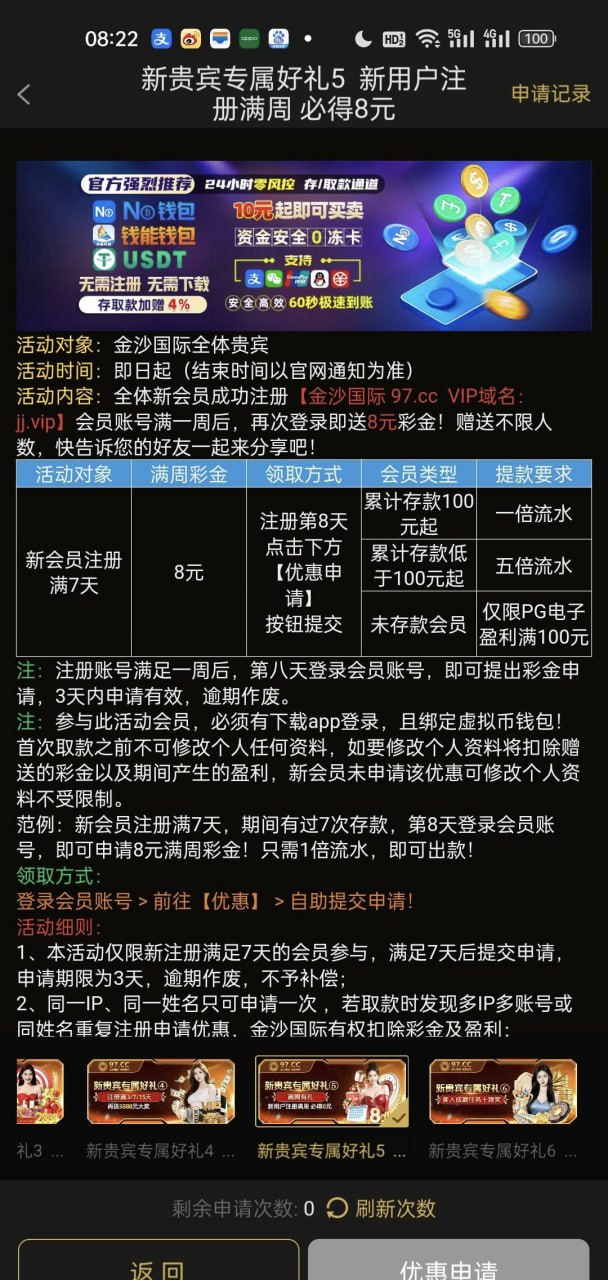
Task: Tap 刷新次数 to refresh remaining attempts
Action: (x=381, y=1208)
